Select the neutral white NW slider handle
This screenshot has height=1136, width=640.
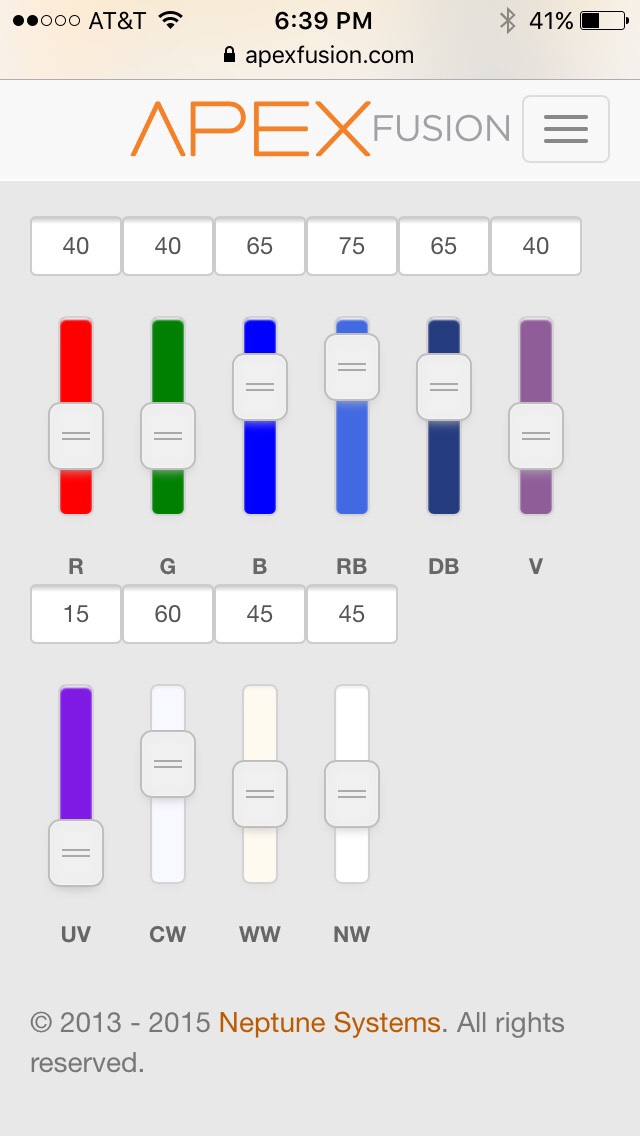[352, 794]
